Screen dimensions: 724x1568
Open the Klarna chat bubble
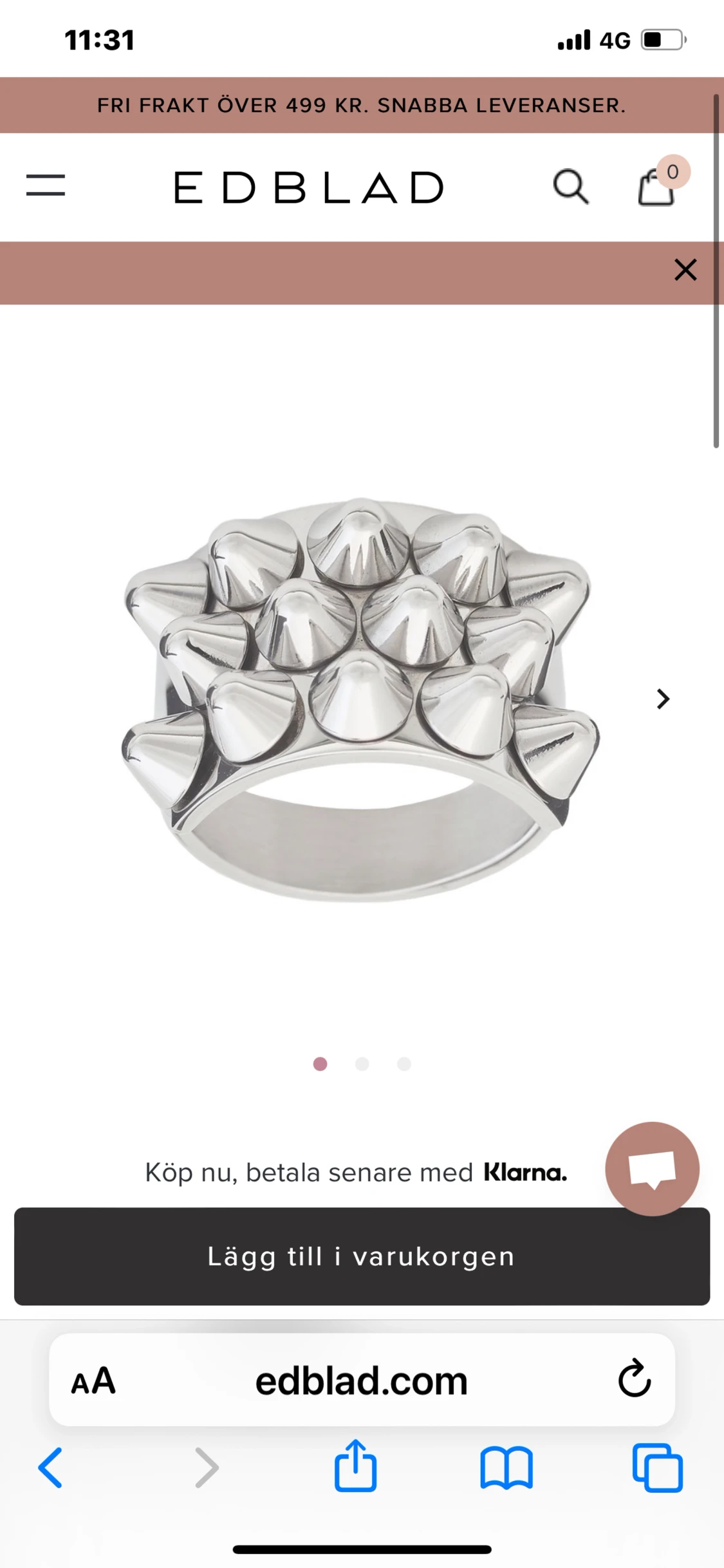coord(653,1171)
